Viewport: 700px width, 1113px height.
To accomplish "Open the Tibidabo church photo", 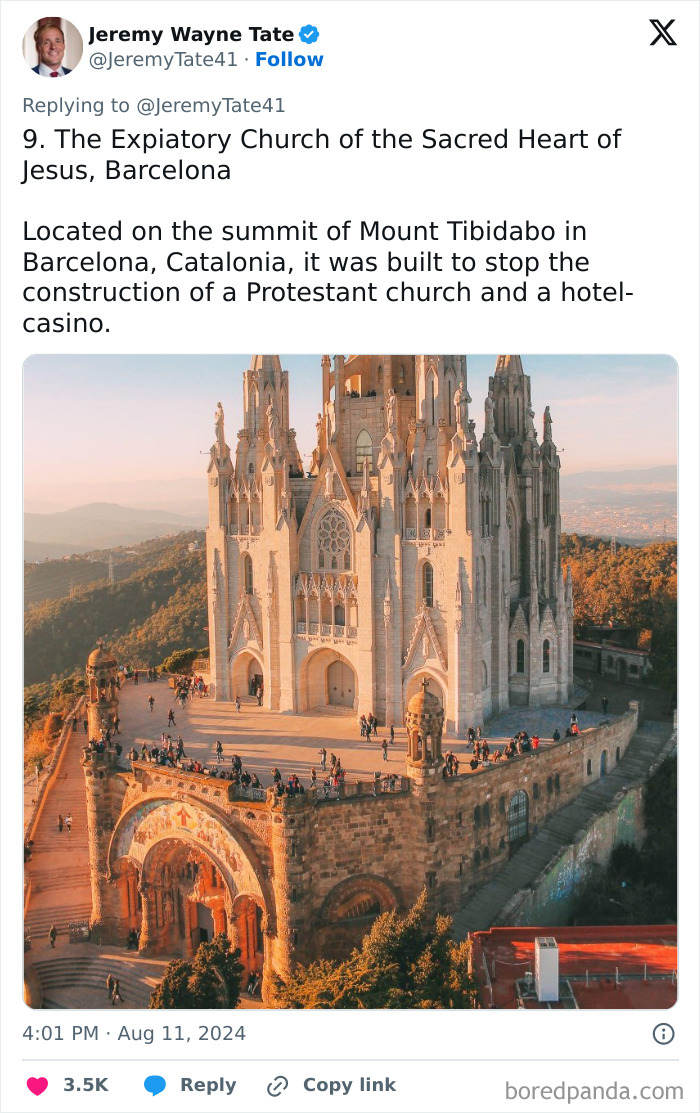I will point(350,681).
